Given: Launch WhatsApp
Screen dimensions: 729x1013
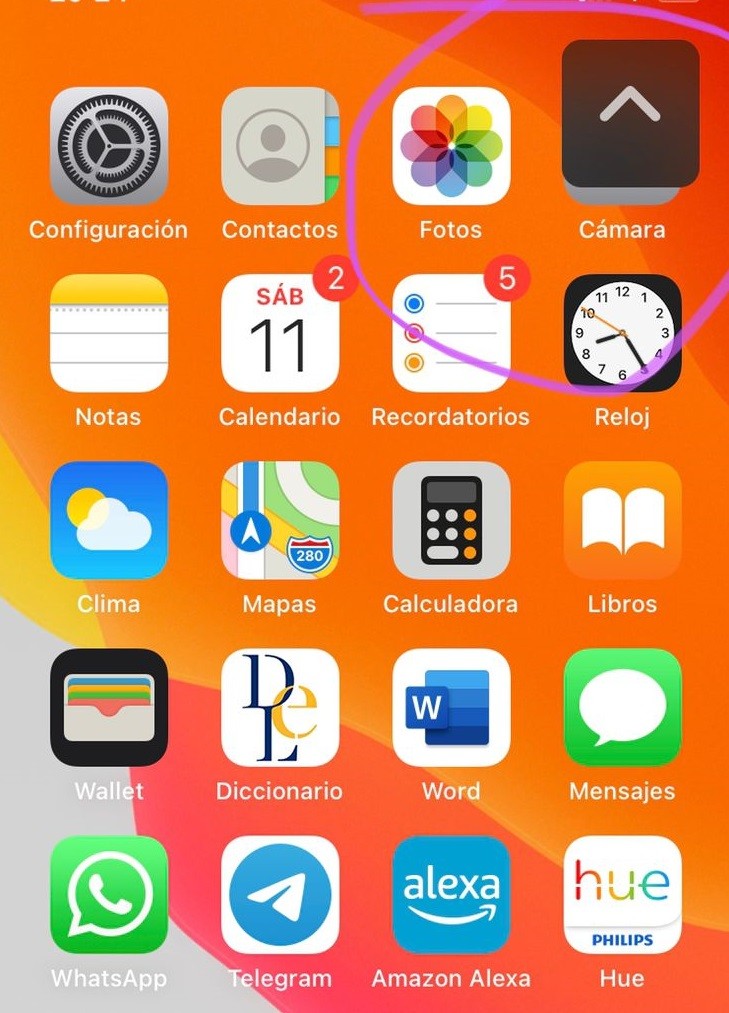Looking at the screenshot, I should 109,894.
